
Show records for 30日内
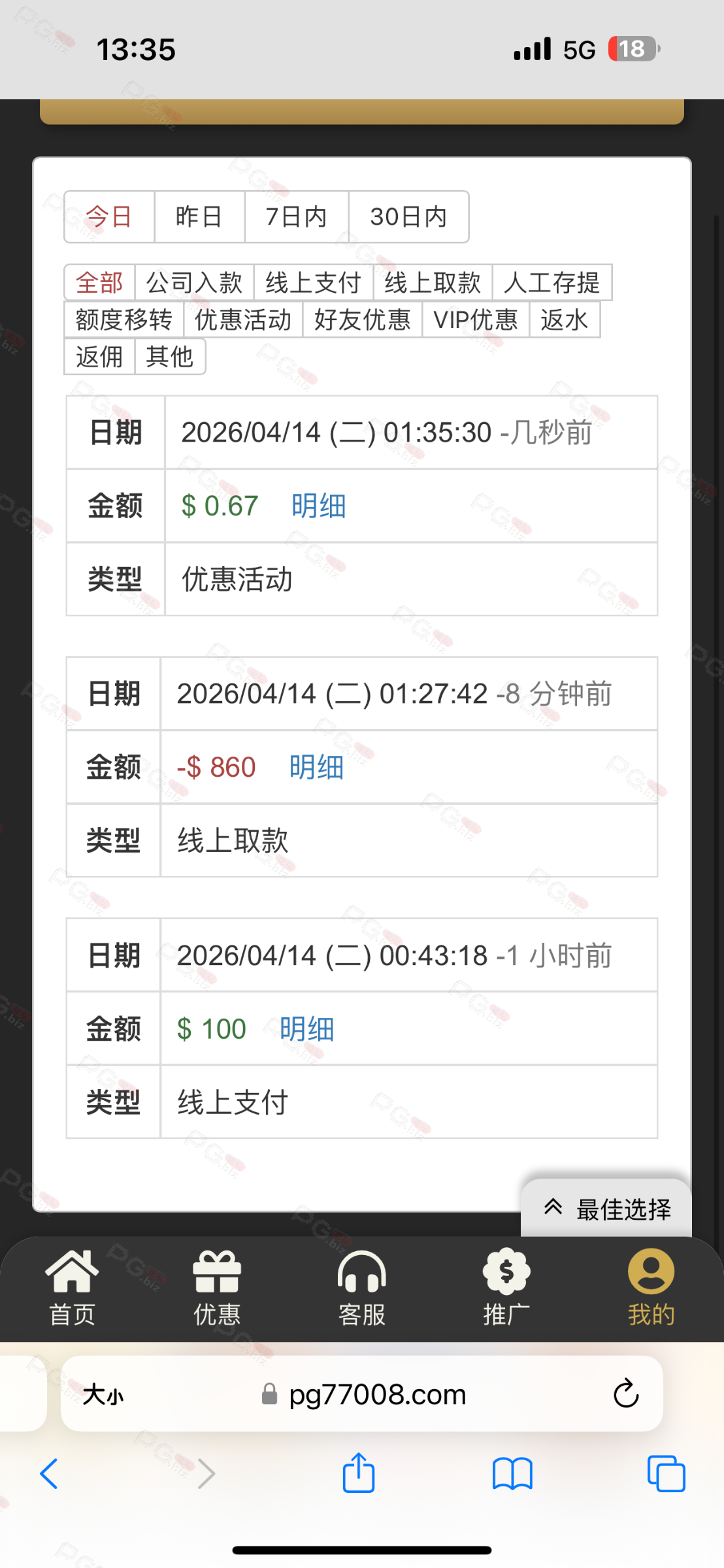(408, 217)
